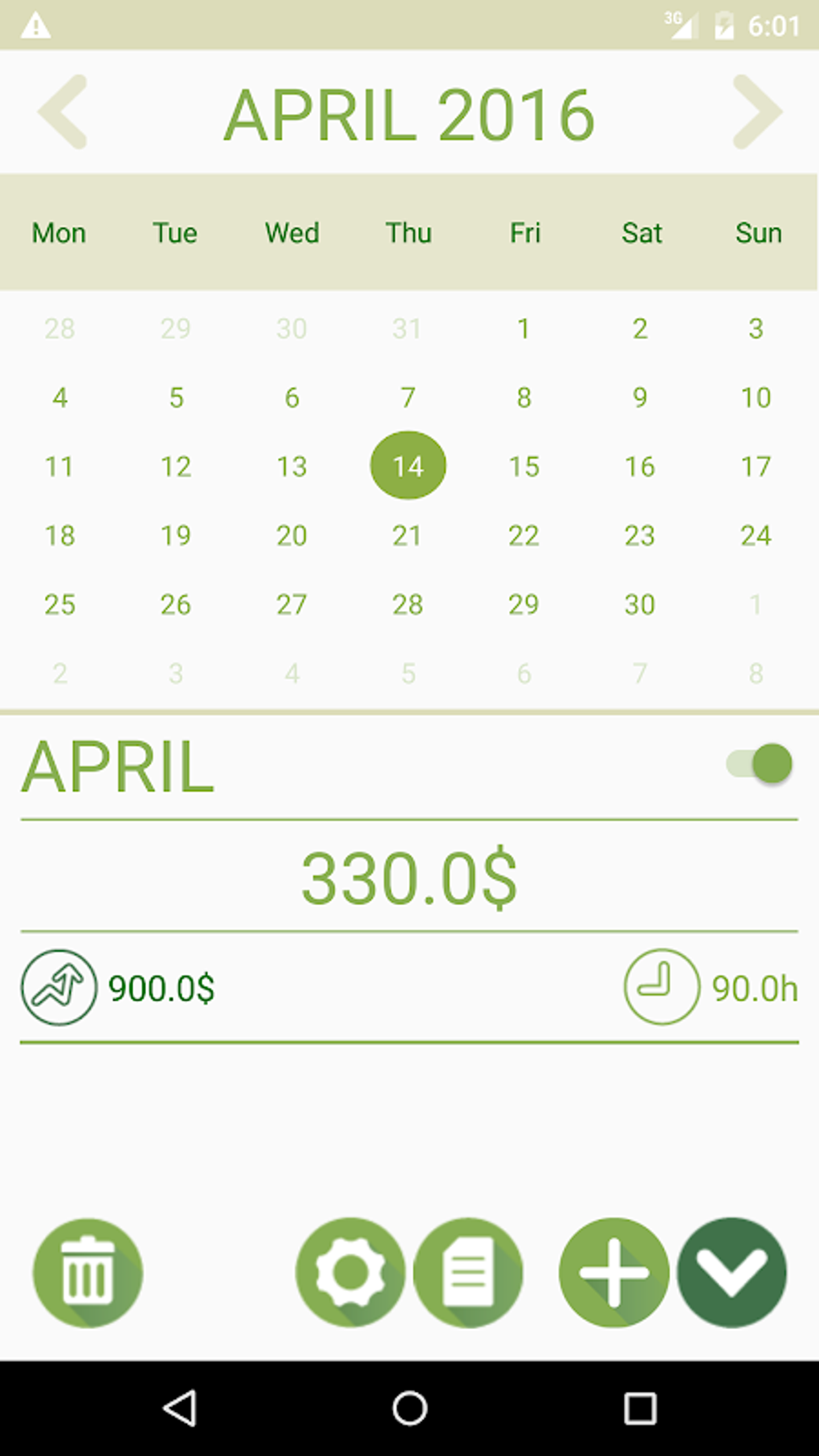Add a new entry with plus button
Image resolution: width=819 pixels, height=1456 pixels.
point(614,1273)
